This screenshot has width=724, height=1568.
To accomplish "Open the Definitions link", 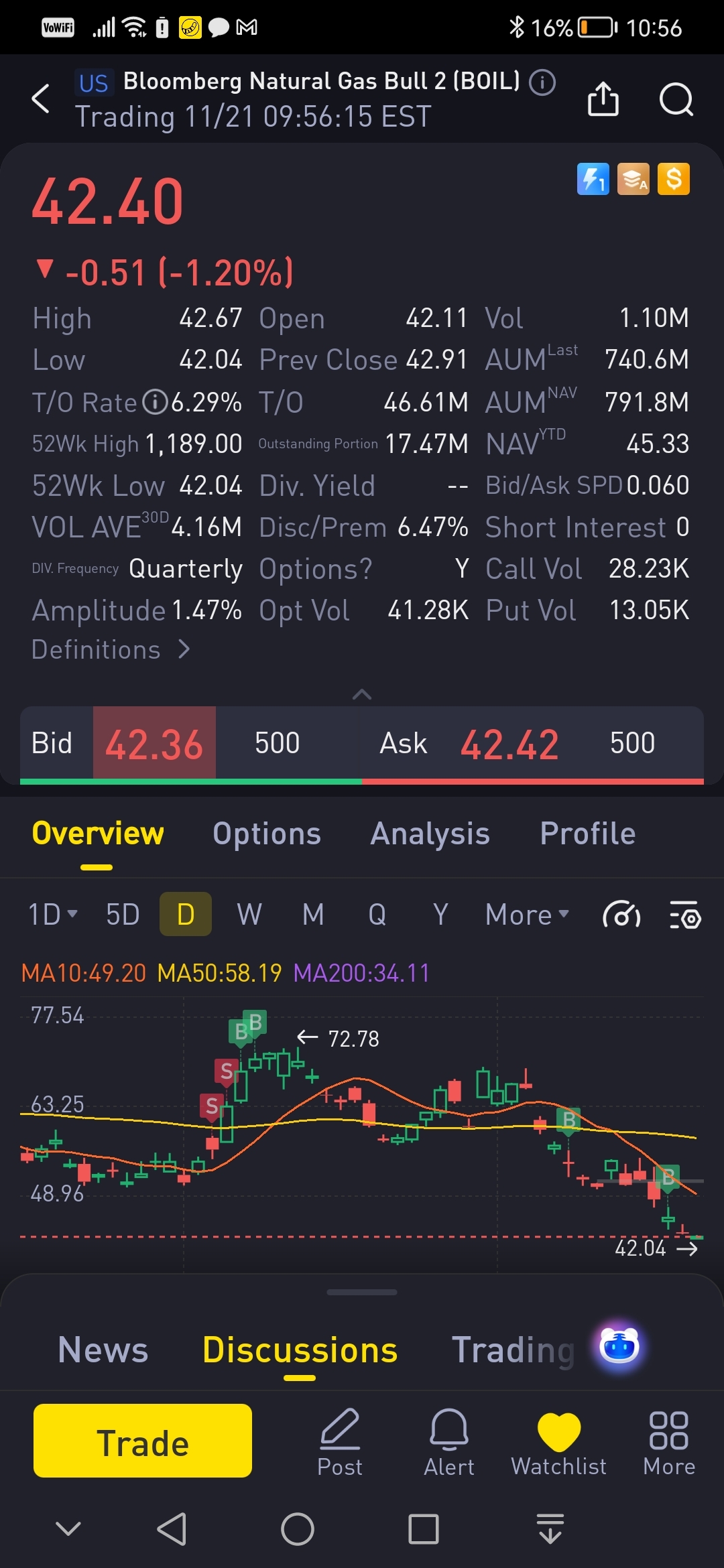I will coord(111,650).
